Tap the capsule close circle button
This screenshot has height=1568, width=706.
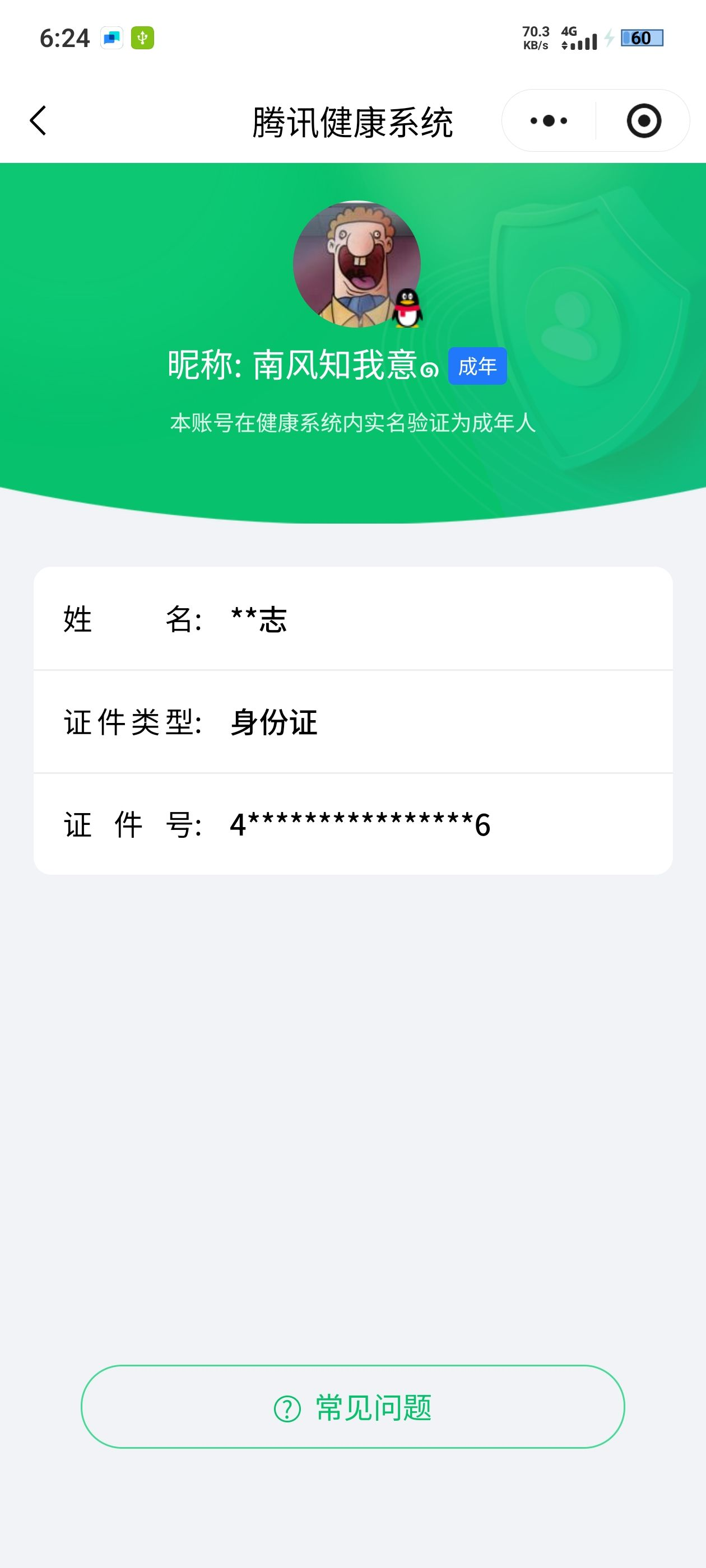(x=644, y=120)
